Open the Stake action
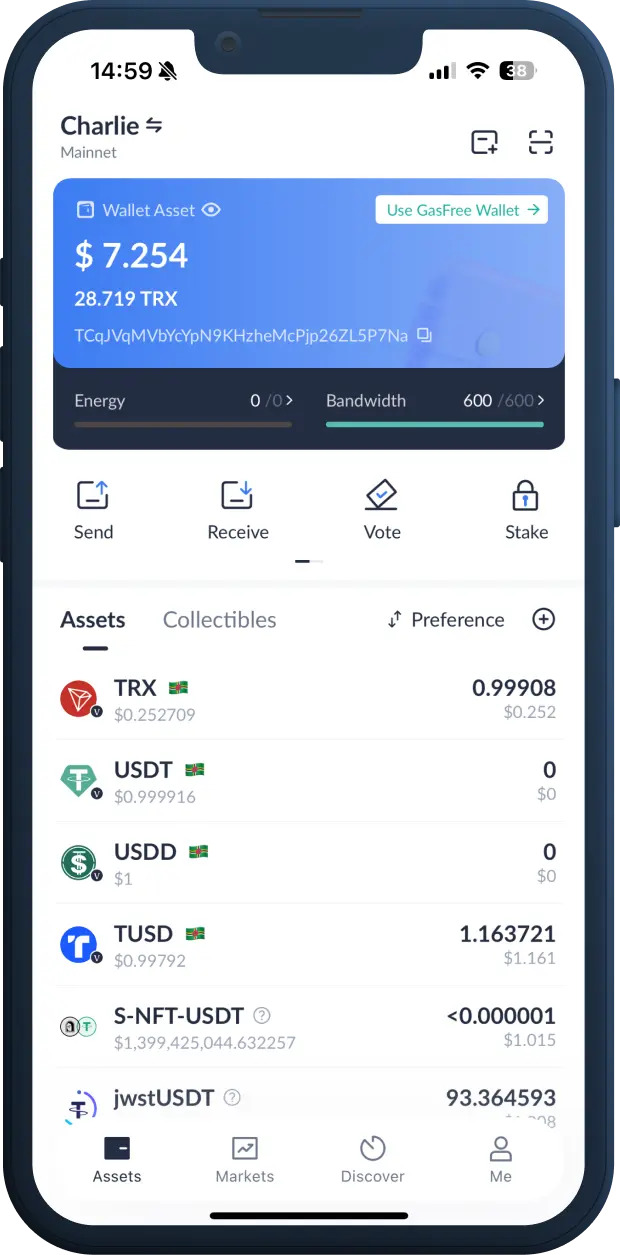 (x=526, y=510)
